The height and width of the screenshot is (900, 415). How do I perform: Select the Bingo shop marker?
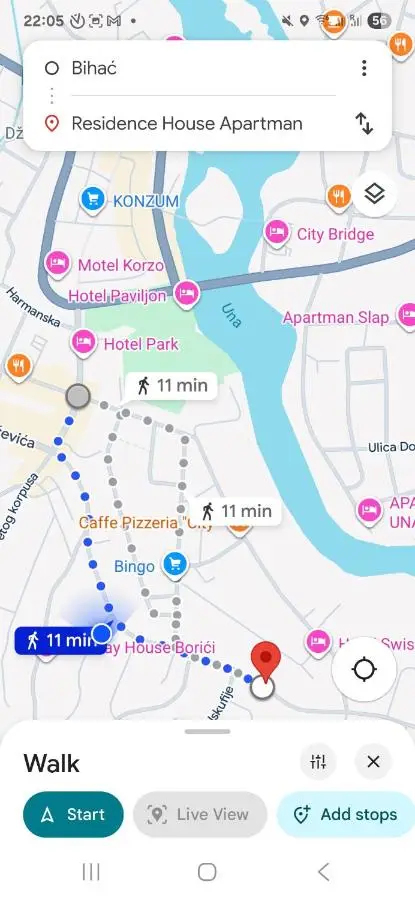[x=174, y=565]
